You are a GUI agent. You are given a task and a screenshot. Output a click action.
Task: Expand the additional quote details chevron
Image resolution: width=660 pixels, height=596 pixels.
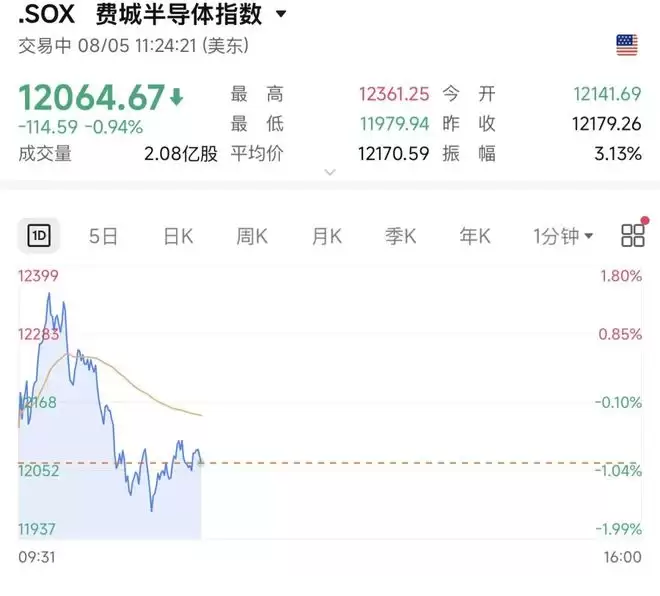coord(330,172)
